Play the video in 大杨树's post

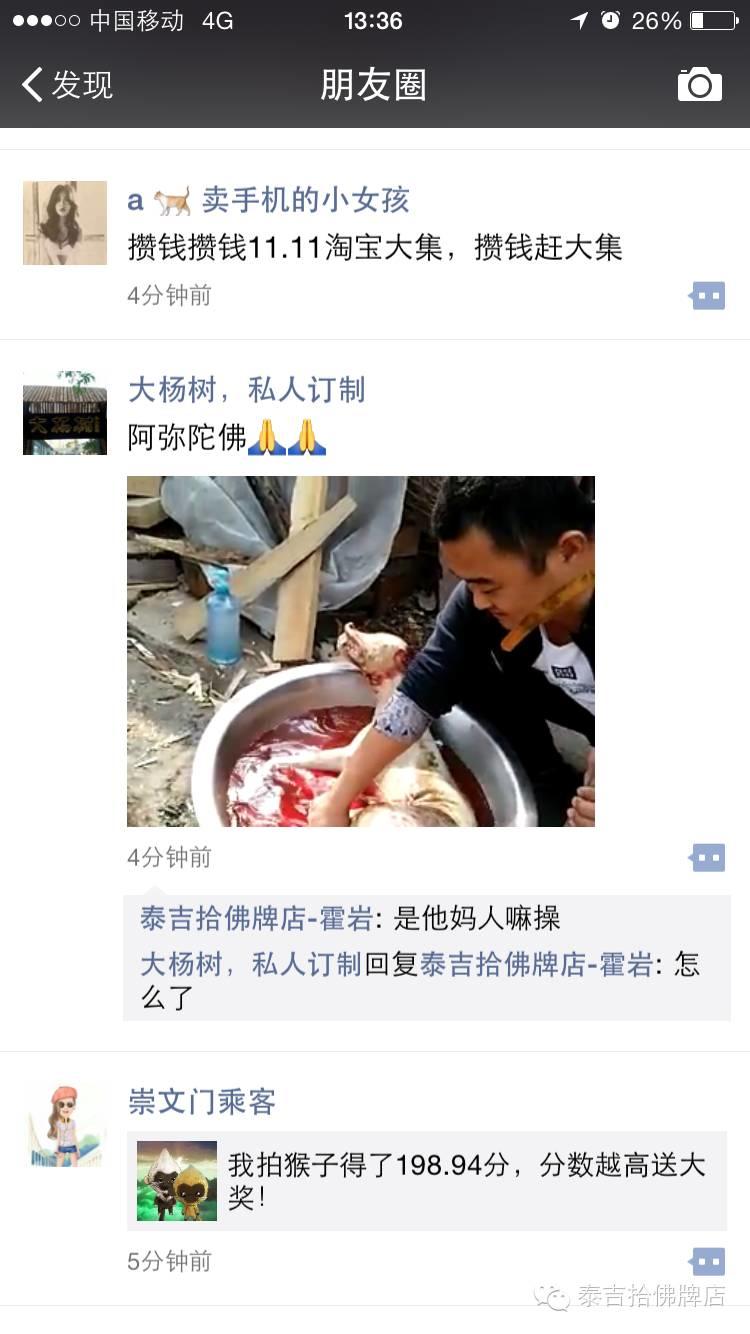pos(360,650)
